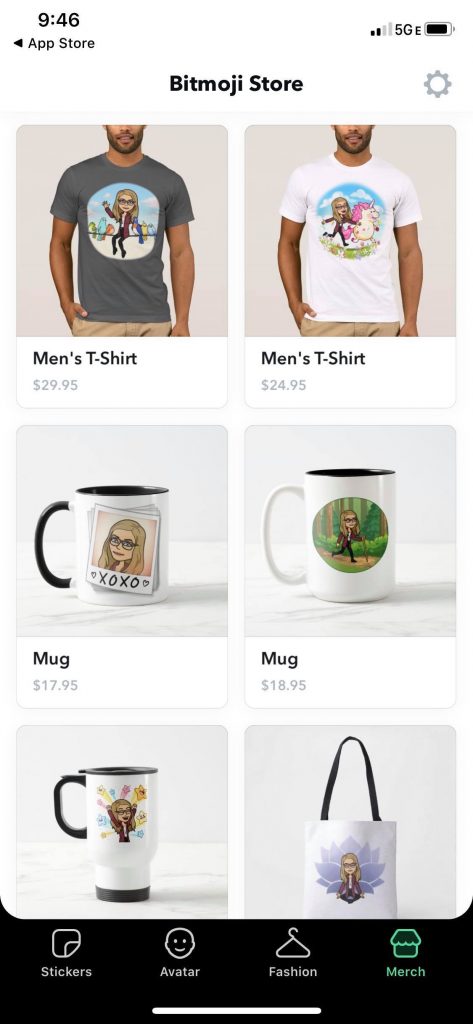Open the settings gear icon
Viewport: 473px width, 1024px height.
437,84
